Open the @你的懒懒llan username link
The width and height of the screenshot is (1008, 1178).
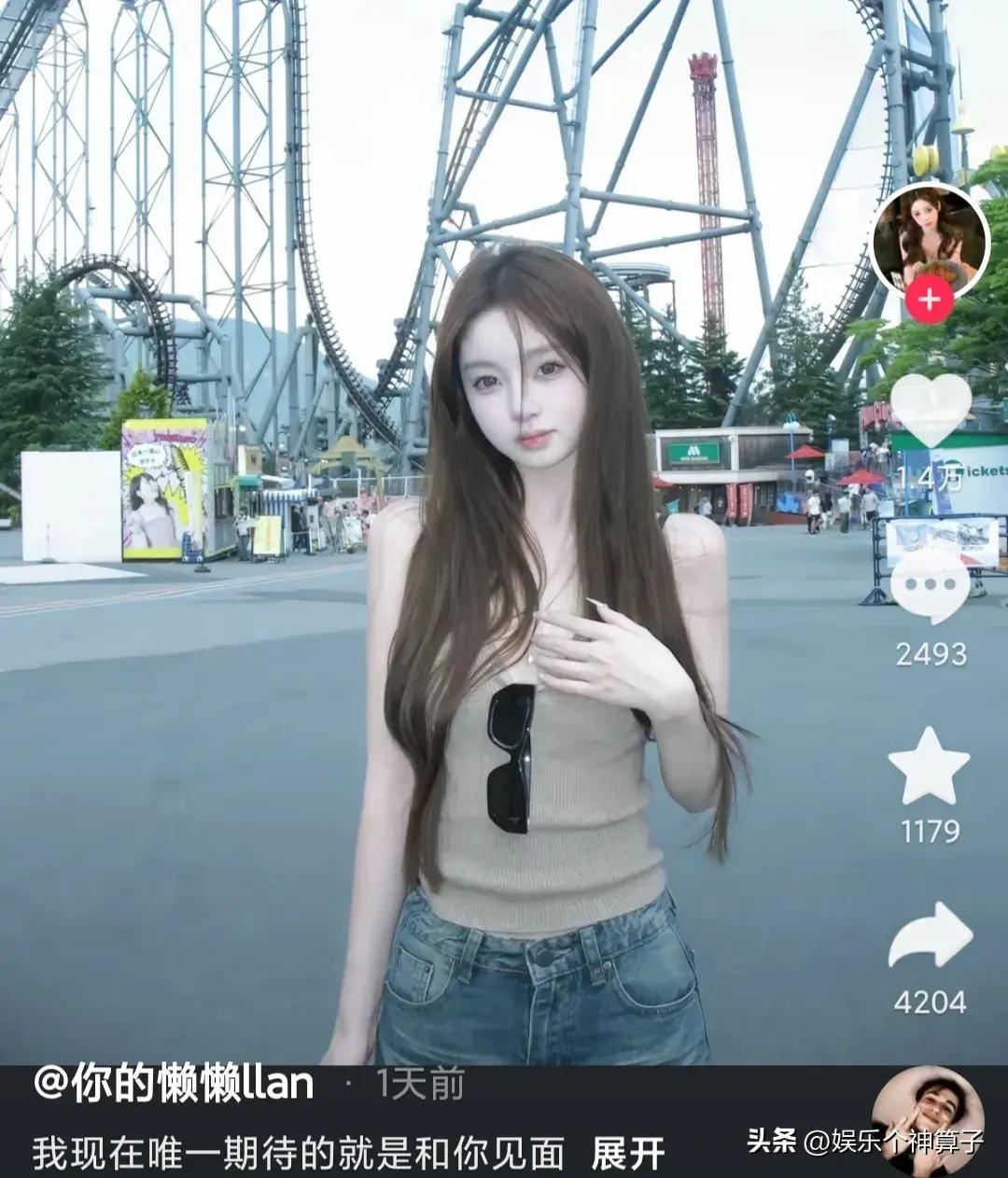click(174, 1084)
